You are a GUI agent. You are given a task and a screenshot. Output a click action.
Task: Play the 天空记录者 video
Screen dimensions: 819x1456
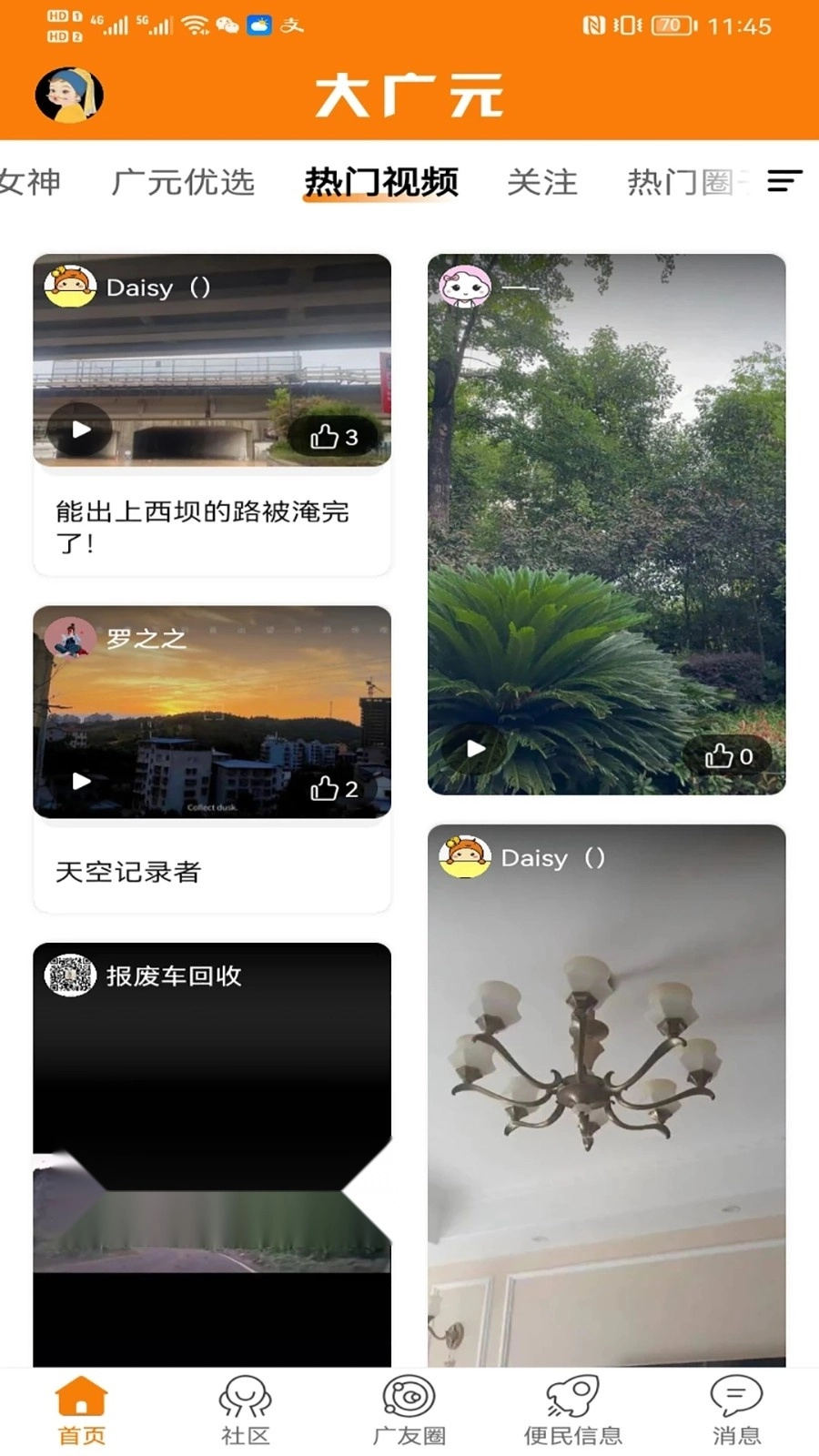coord(82,781)
